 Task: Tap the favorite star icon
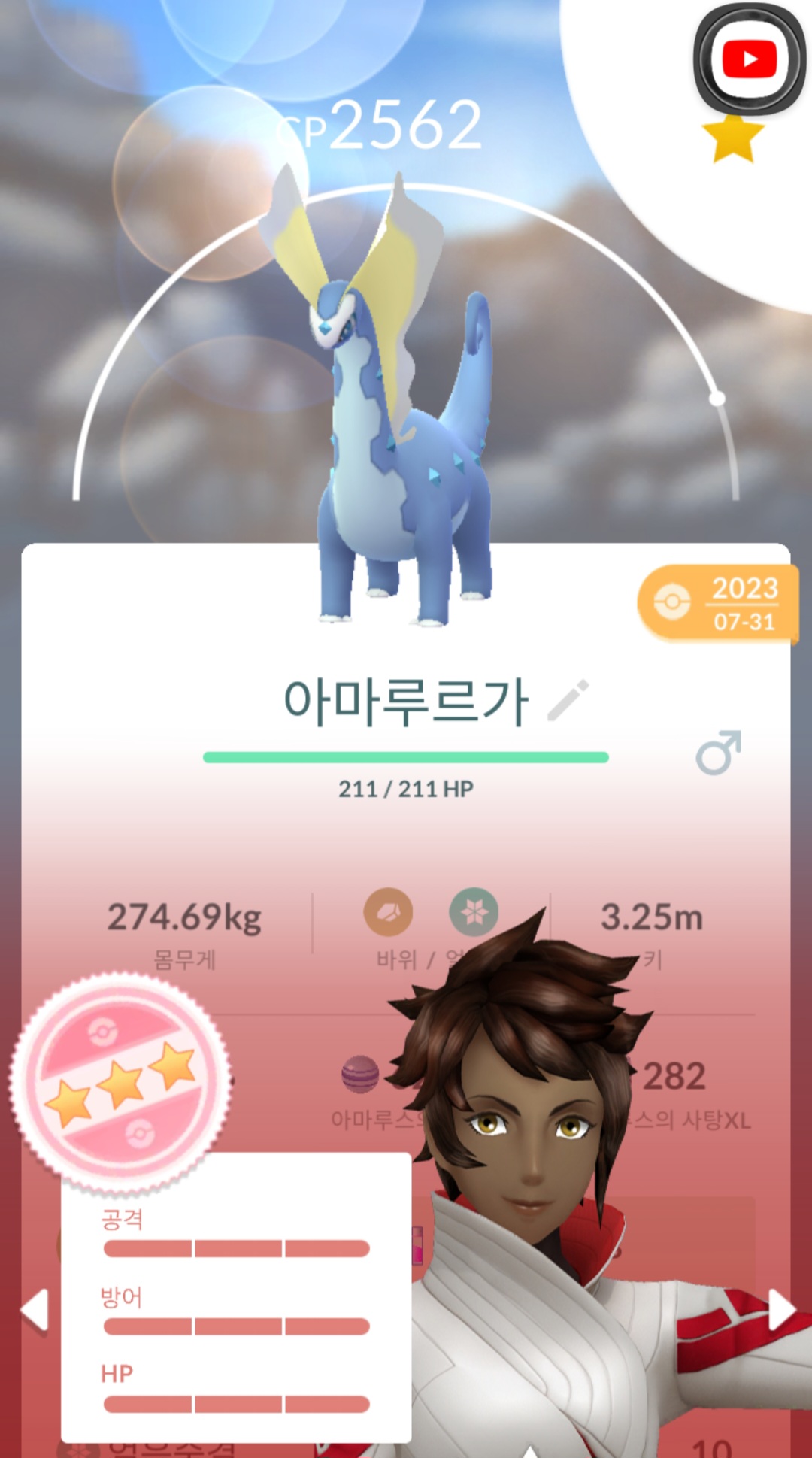pyautogui.click(x=732, y=139)
